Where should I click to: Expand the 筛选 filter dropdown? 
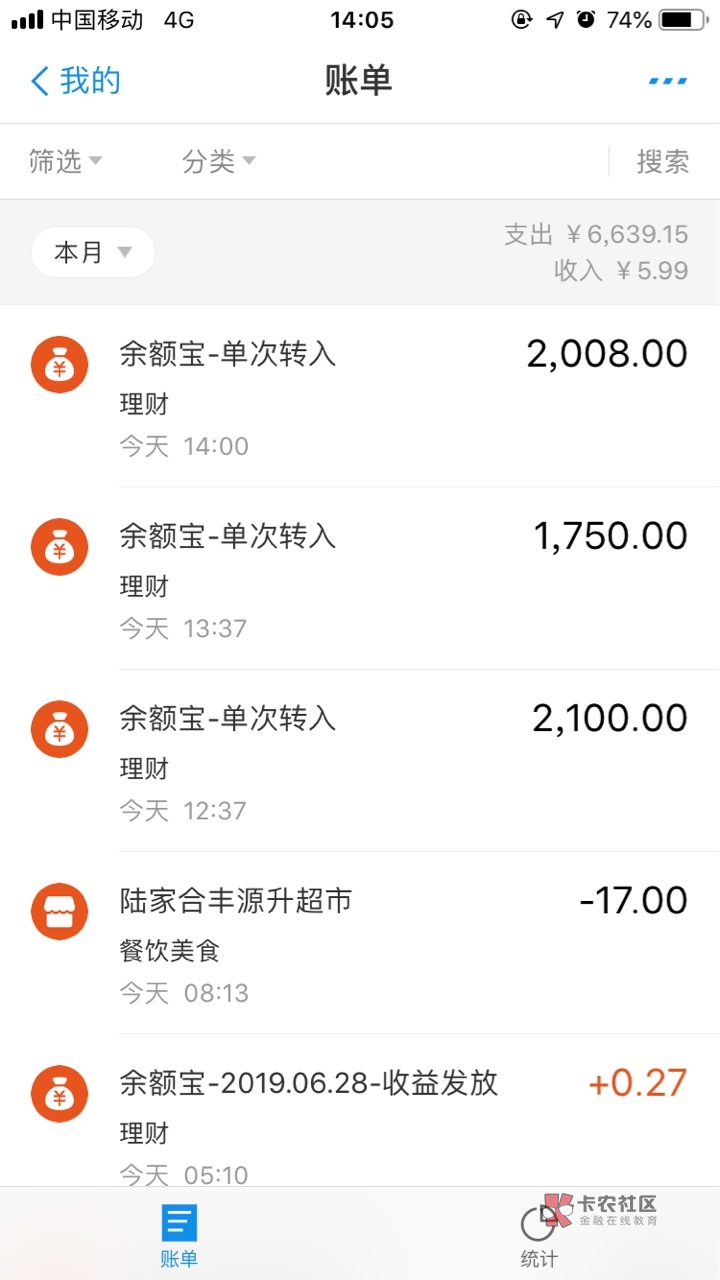66,161
